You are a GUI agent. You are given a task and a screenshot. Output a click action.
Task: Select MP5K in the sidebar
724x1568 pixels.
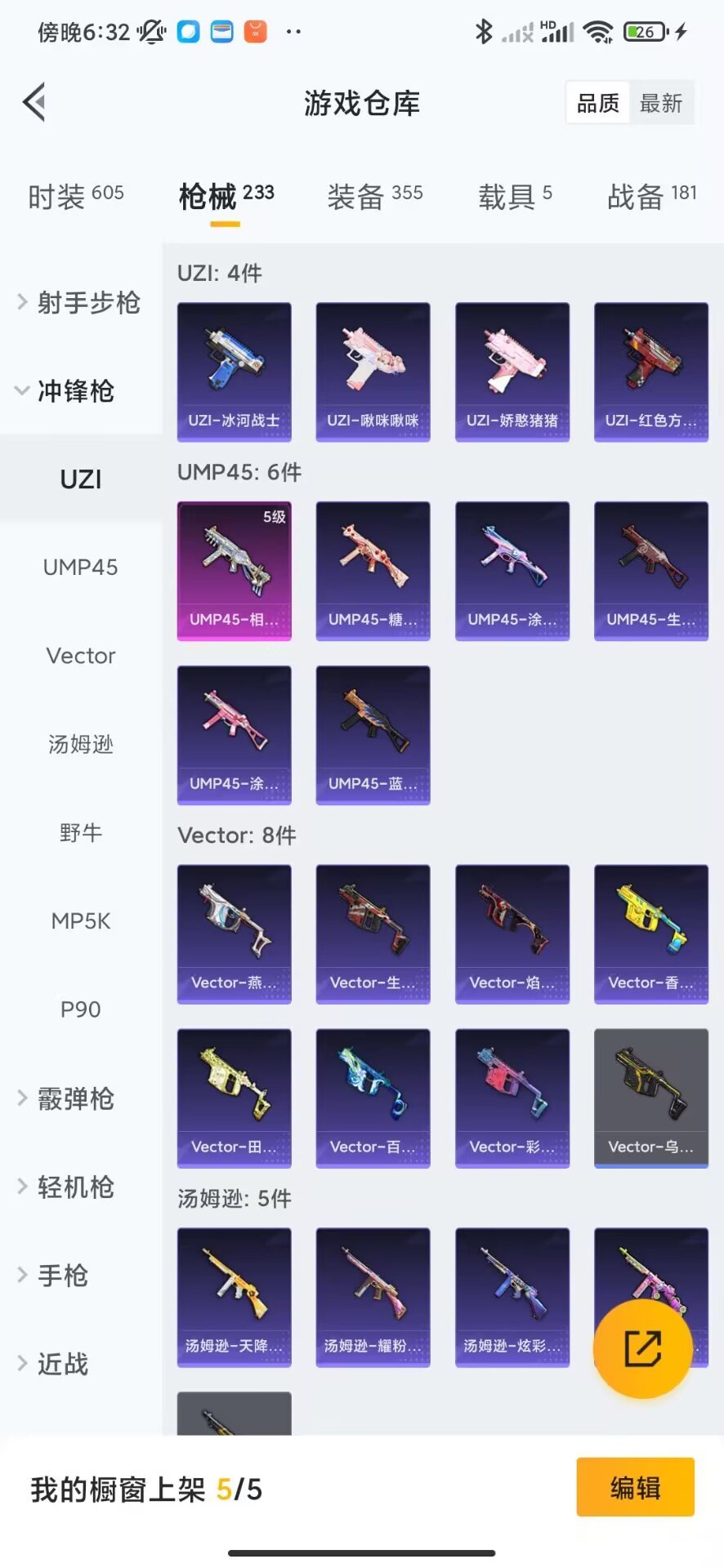click(80, 921)
